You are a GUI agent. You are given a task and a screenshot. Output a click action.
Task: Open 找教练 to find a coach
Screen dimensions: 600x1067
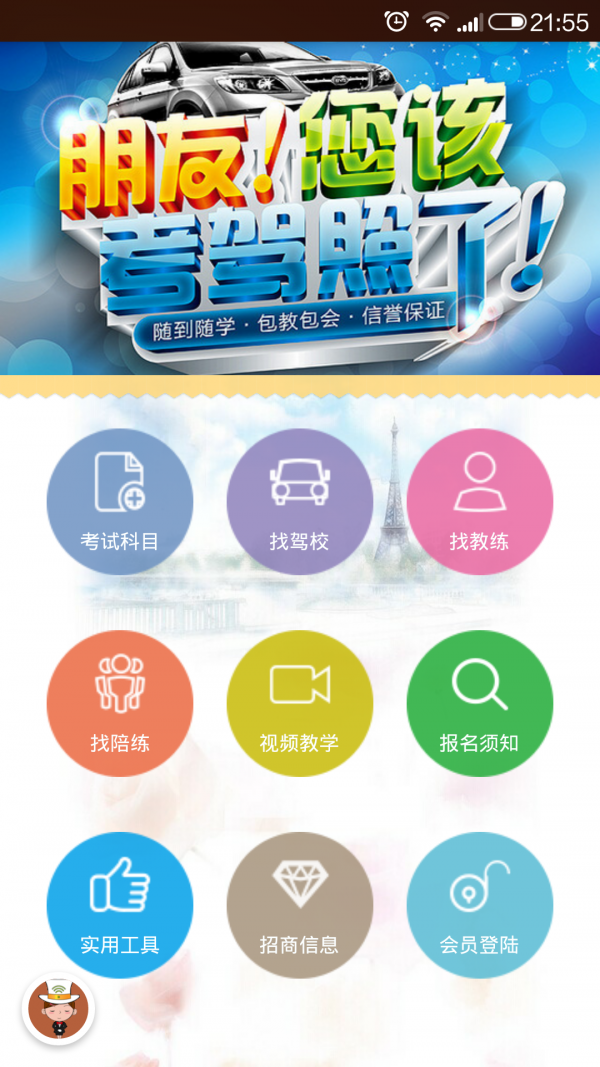[x=479, y=501]
